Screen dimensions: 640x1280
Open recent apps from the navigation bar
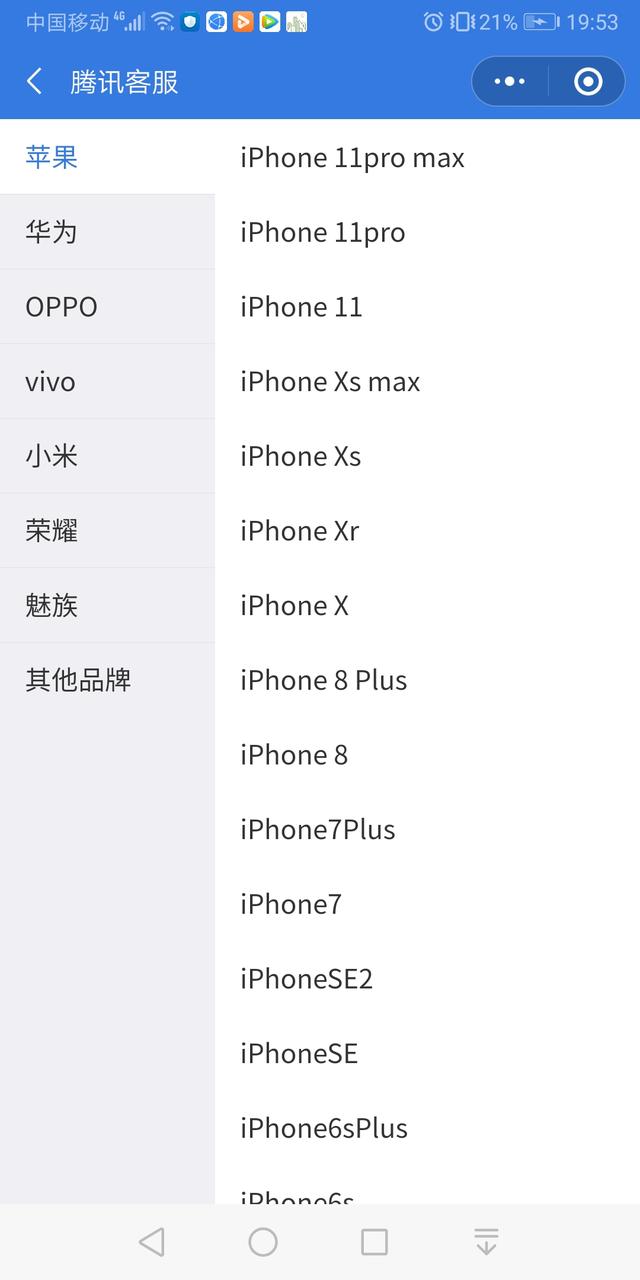click(x=374, y=1242)
